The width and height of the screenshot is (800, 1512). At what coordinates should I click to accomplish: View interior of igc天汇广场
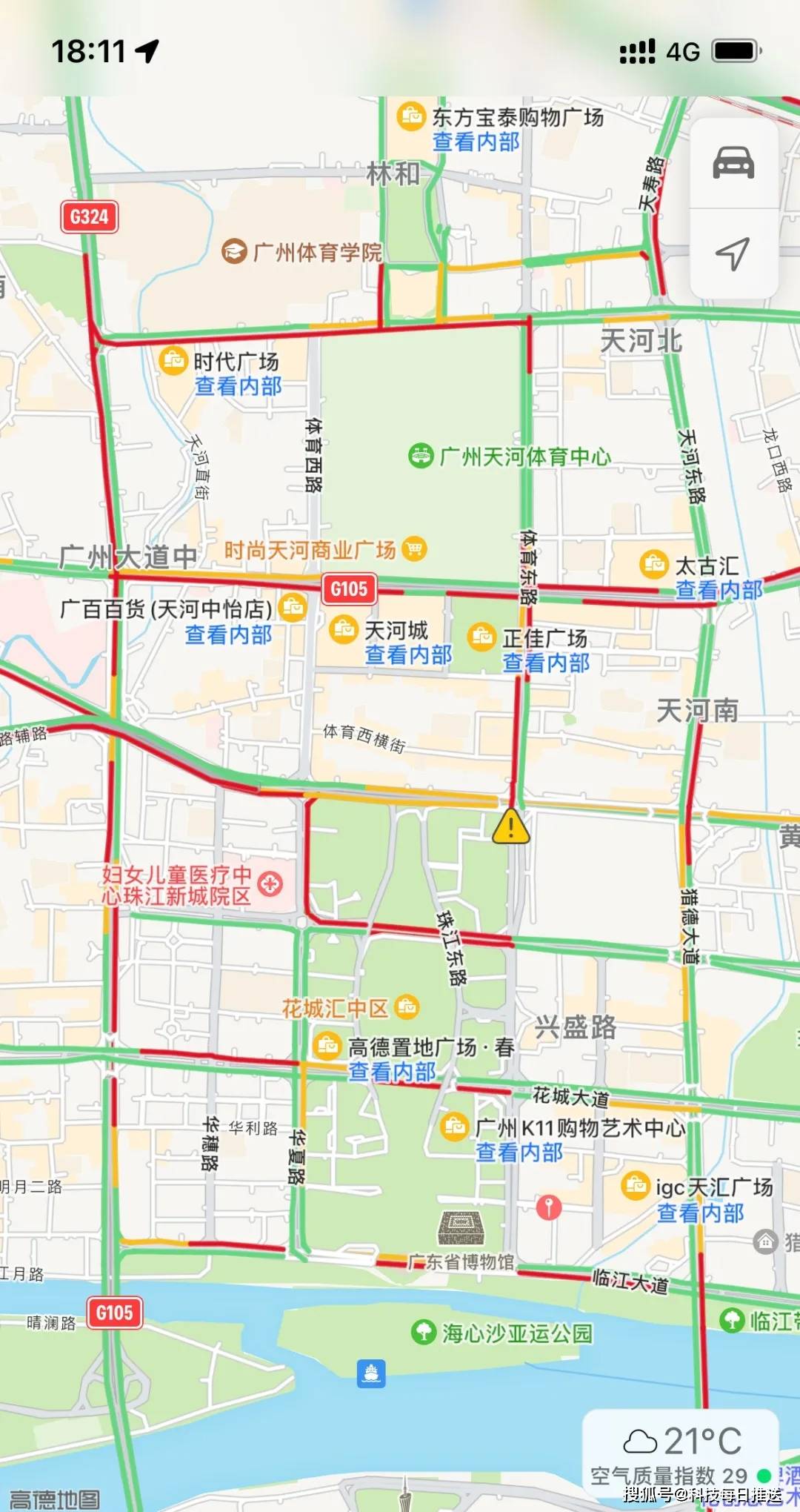[700, 1213]
